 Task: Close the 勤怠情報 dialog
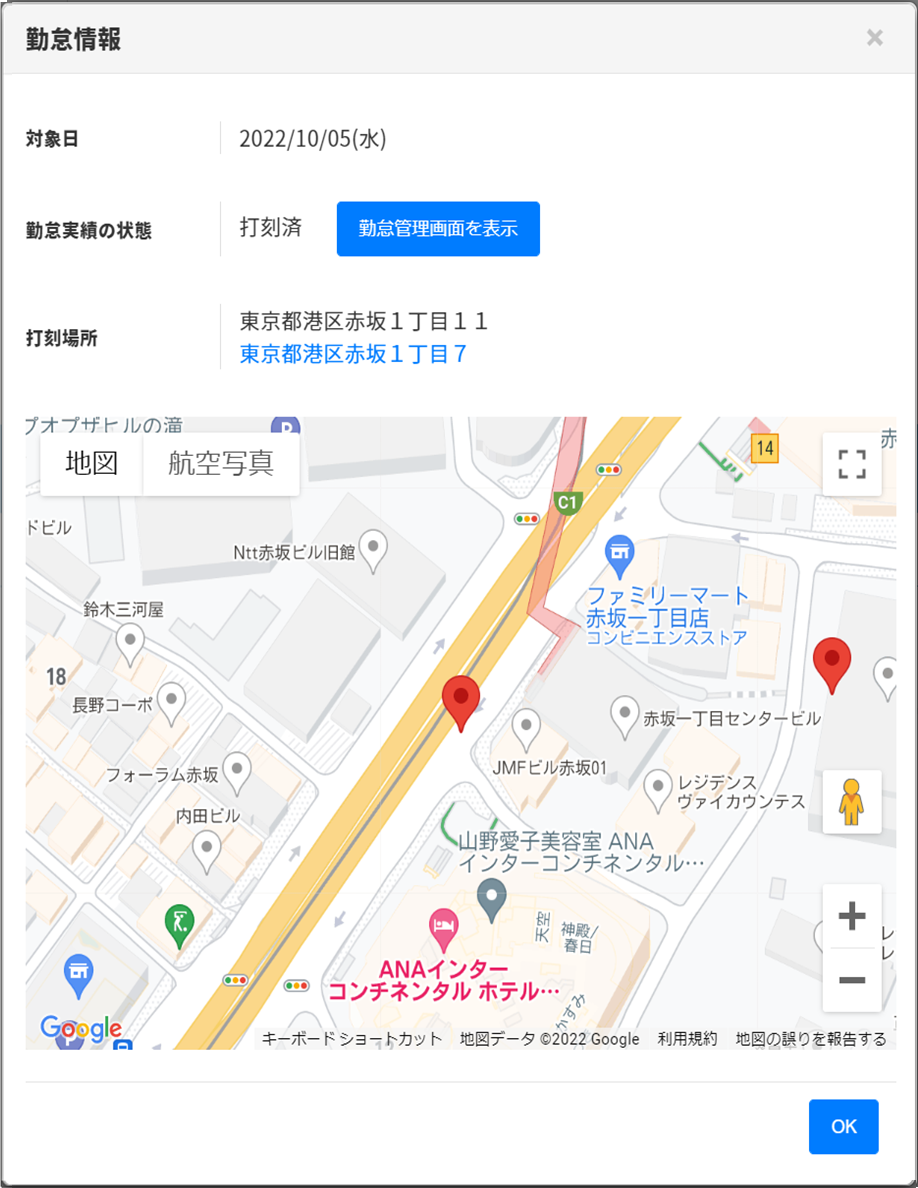[x=874, y=38]
